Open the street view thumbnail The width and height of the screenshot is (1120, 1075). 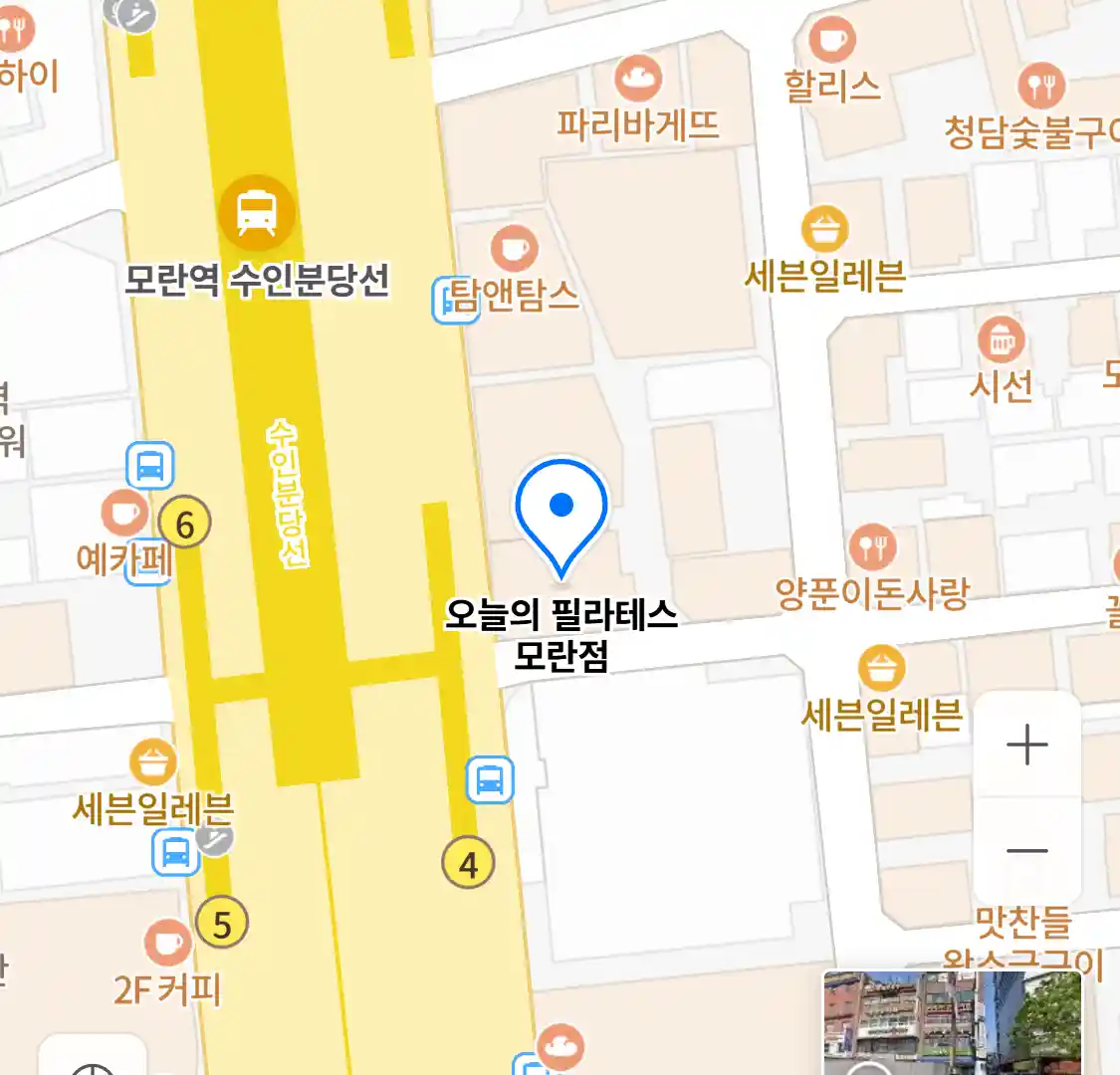952,1023
